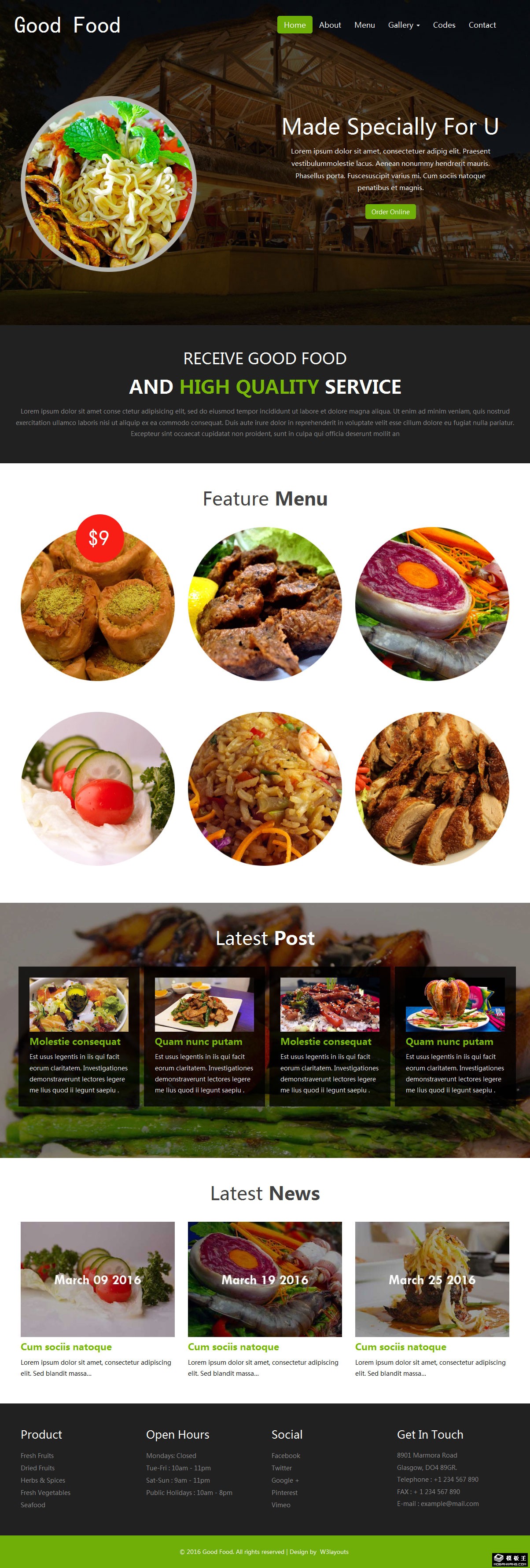530x1568 pixels.
Task: Select the March 25 2016 news card
Action: (432, 1279)
